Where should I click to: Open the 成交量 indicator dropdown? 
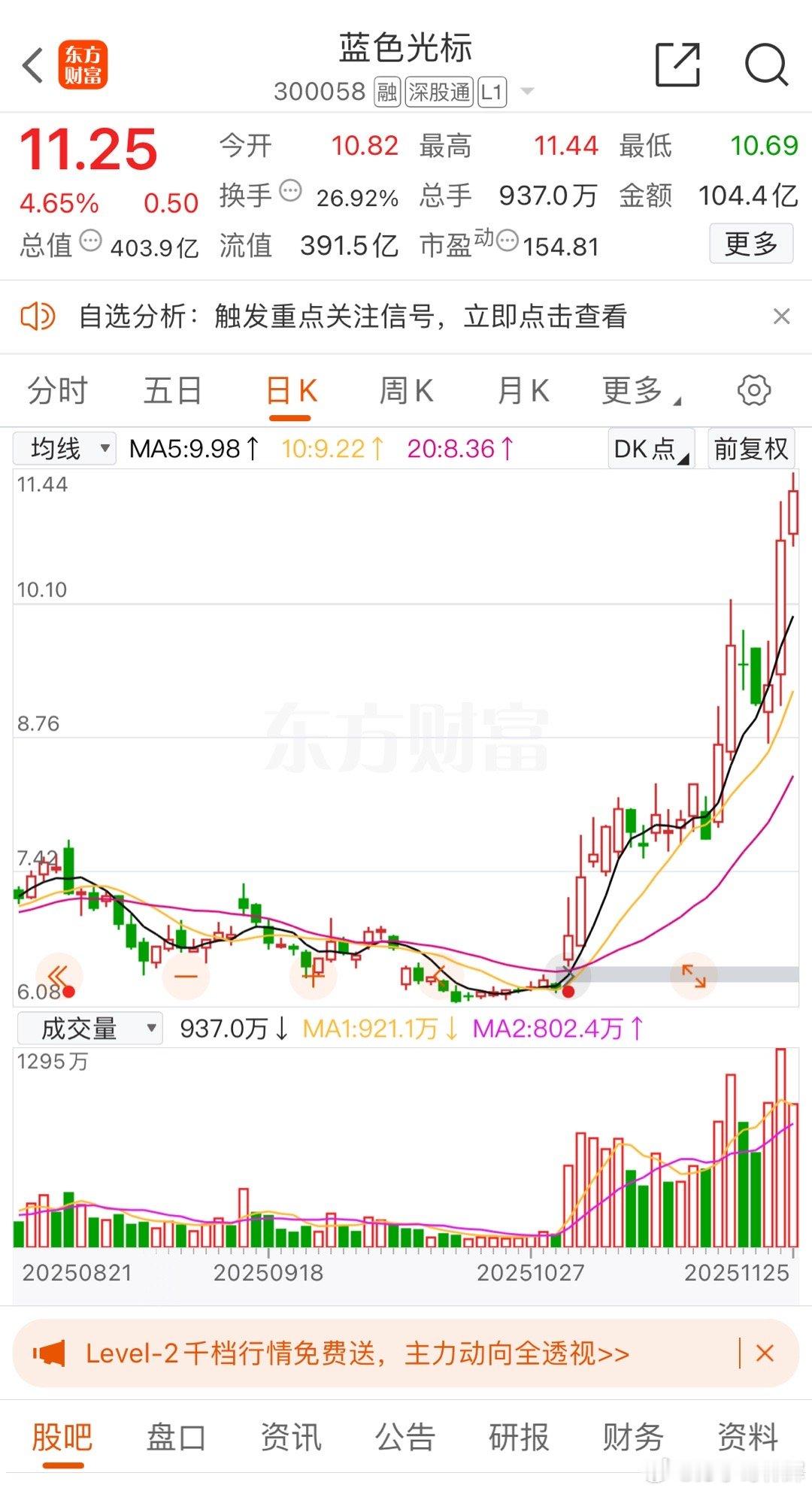tap(90, 1028)
